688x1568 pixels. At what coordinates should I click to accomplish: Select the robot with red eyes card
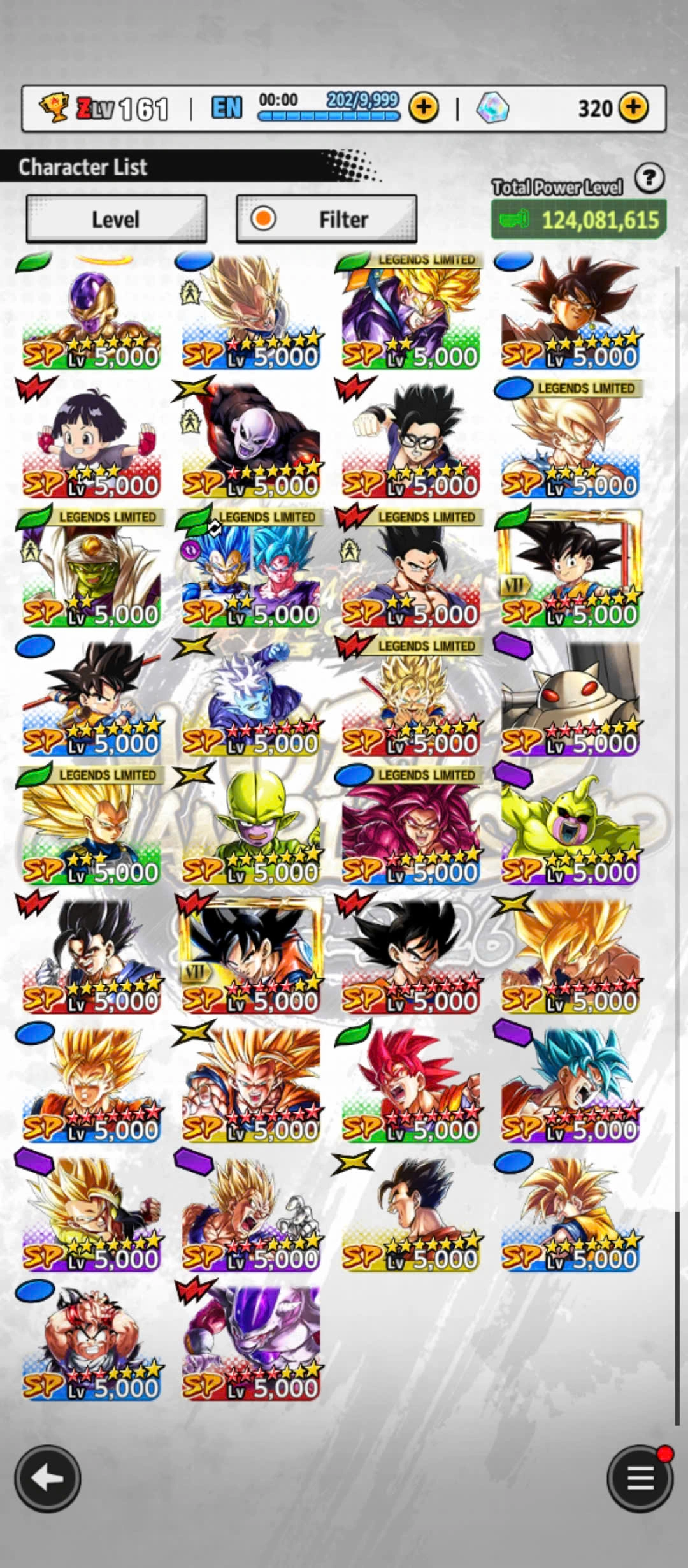pyautogui.click(x=570, y=699)
